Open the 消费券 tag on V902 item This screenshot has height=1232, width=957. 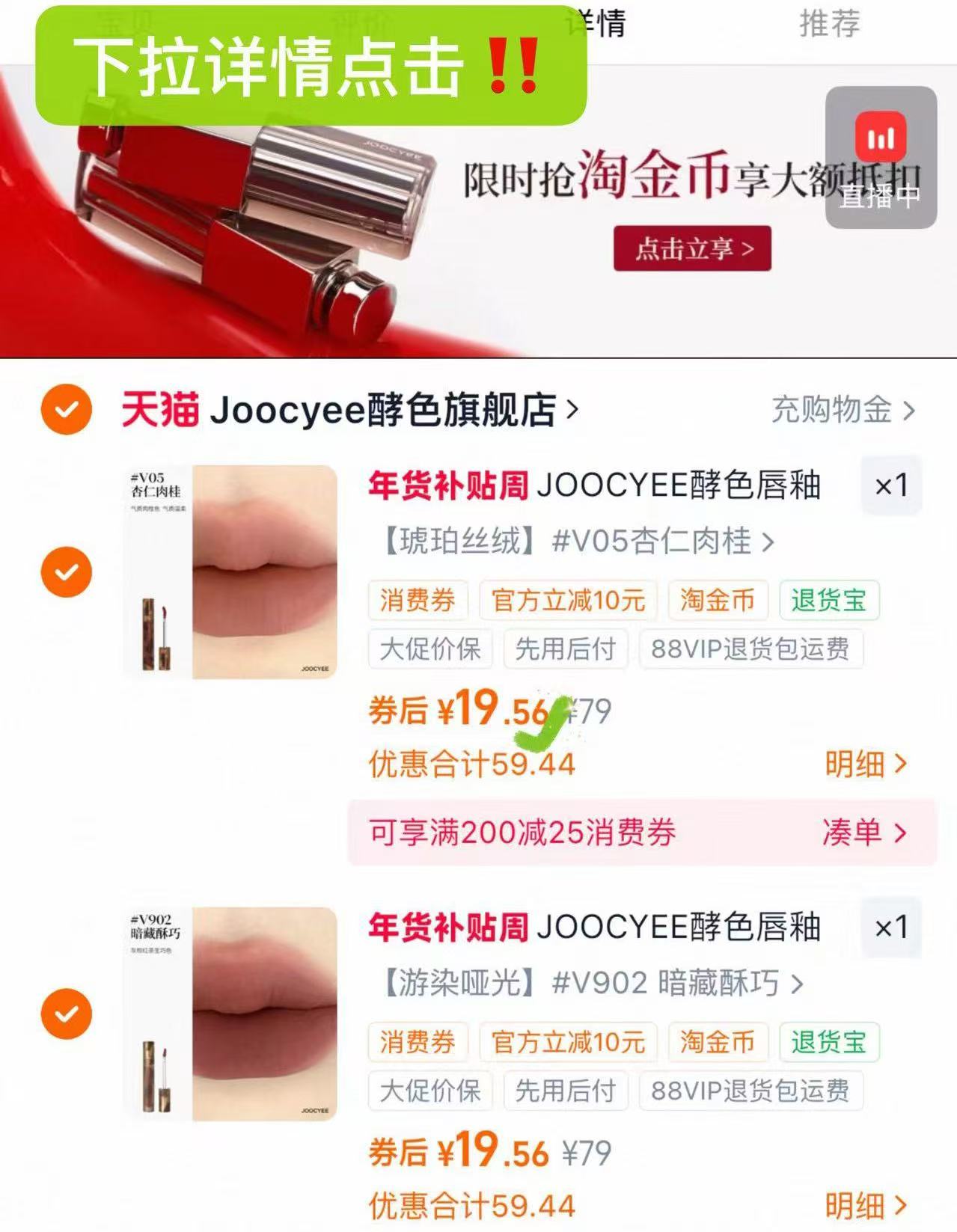click(417, 1041)
